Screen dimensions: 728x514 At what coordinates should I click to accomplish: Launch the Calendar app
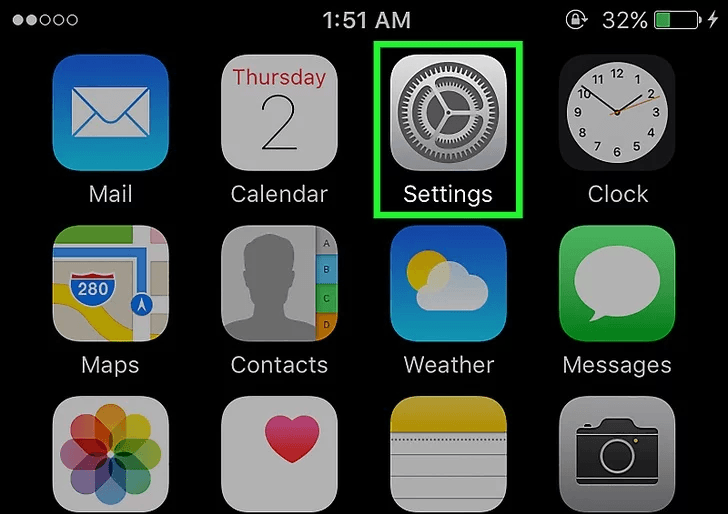(x=279, y=112)
